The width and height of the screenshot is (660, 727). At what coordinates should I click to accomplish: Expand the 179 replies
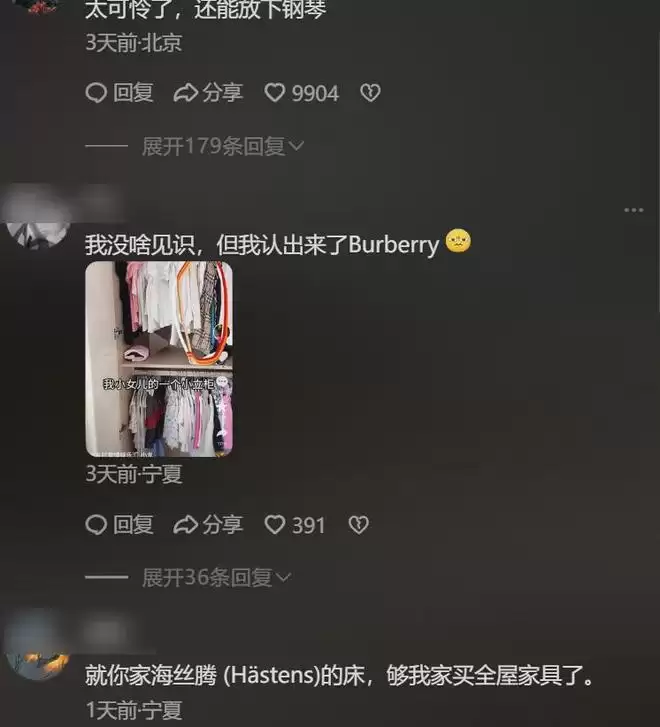223,146
